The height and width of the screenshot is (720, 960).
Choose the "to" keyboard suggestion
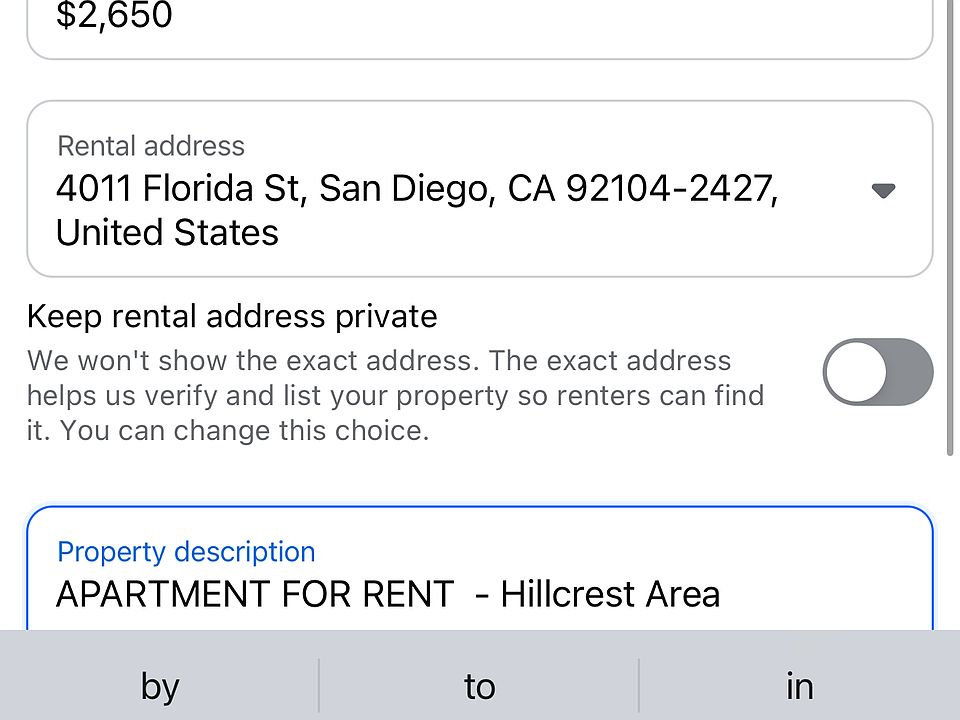(x=480, y=686)
